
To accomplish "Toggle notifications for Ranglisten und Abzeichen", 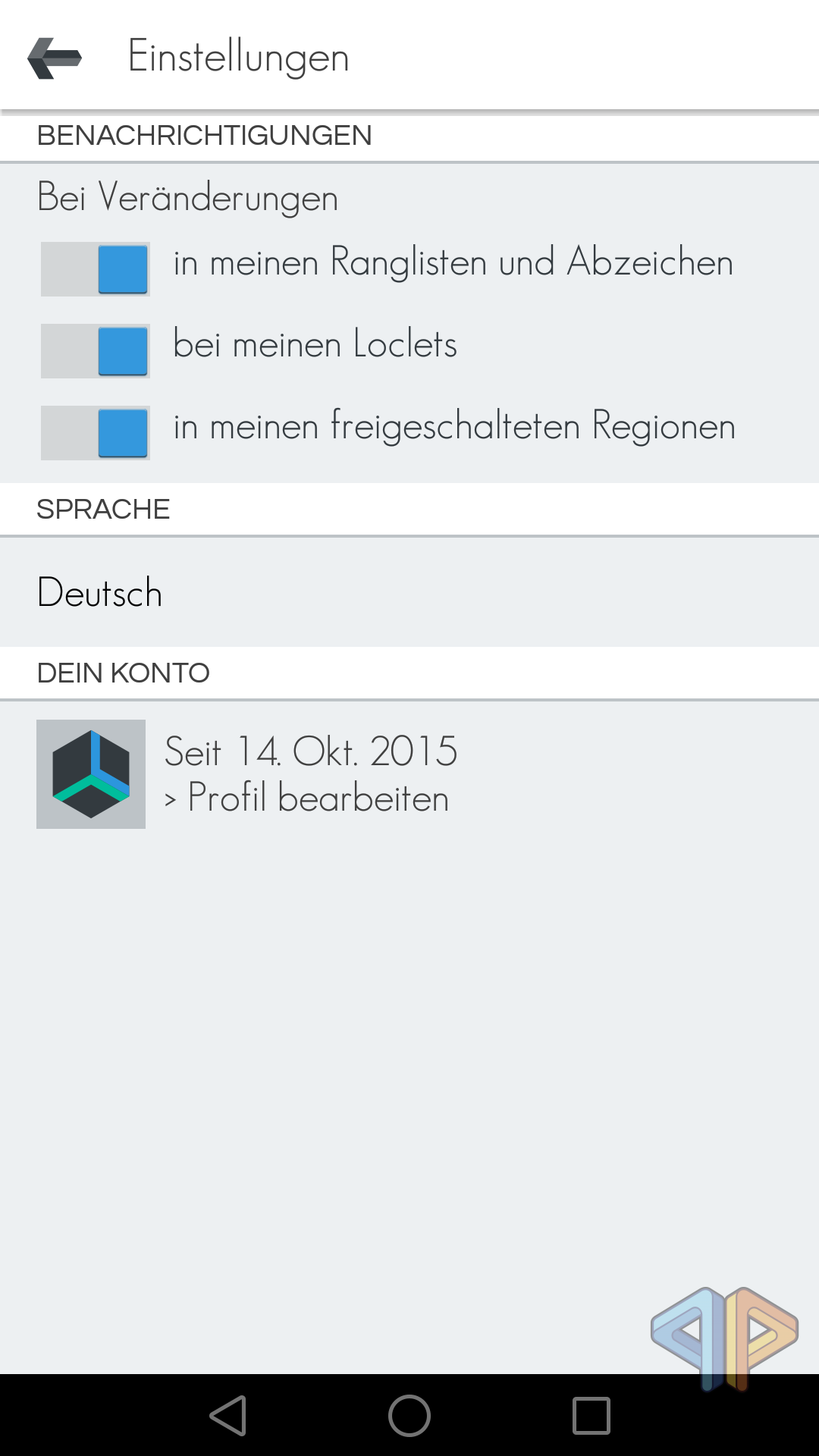I will [x=96, y=269].
